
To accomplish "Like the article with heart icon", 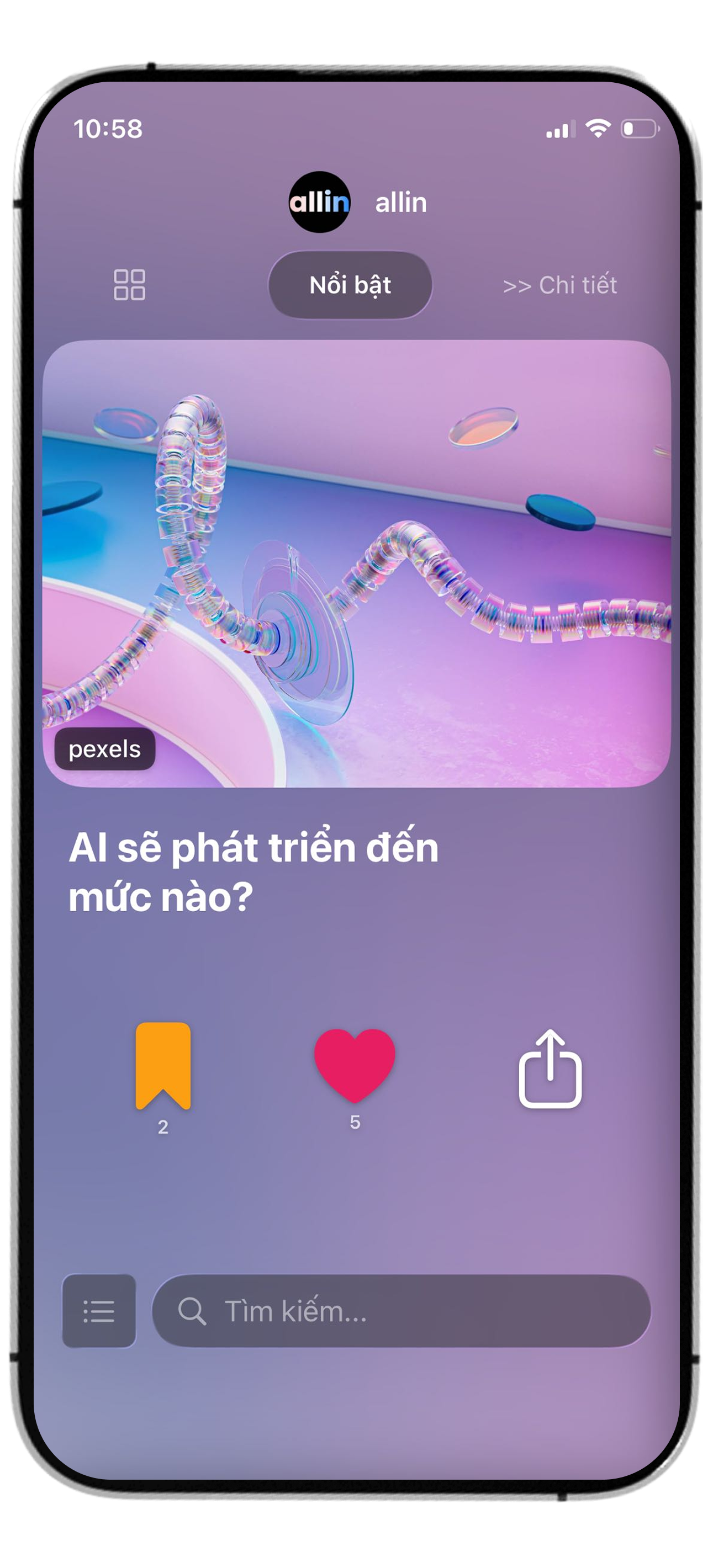I will tap(355, 1065).
